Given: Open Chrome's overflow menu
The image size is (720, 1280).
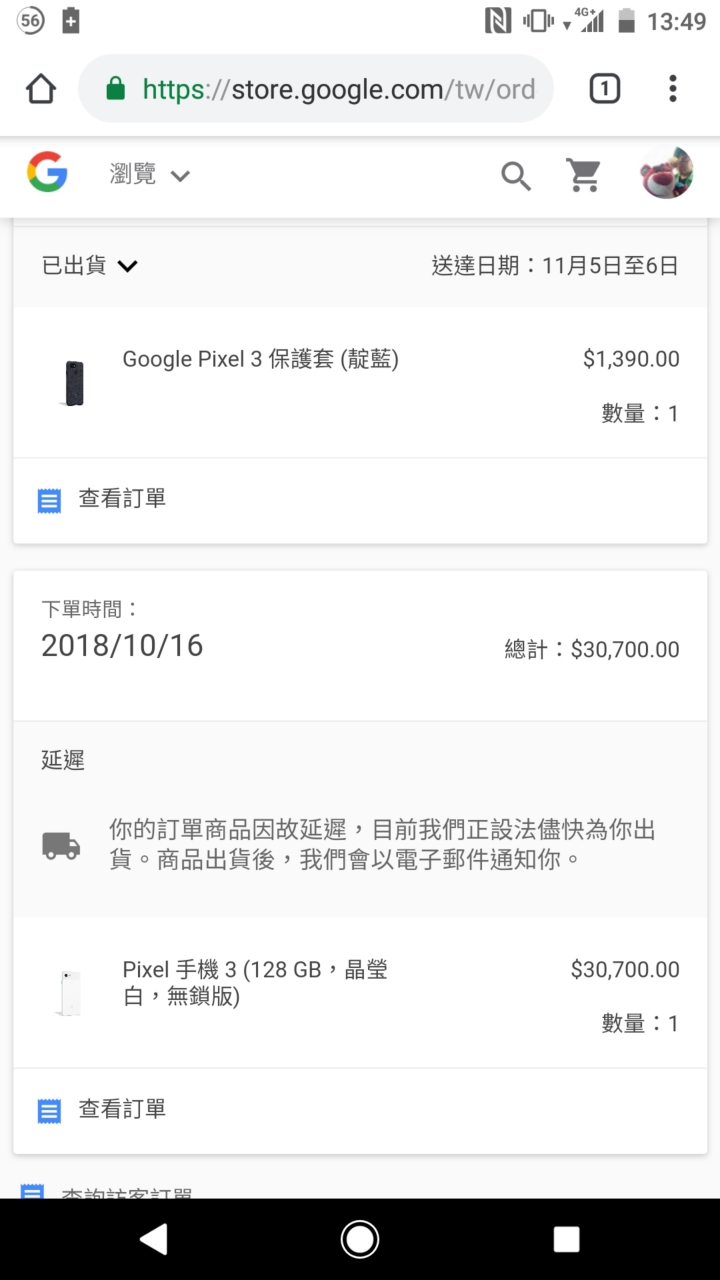Looking at the screenshot, I should point(673,89).
